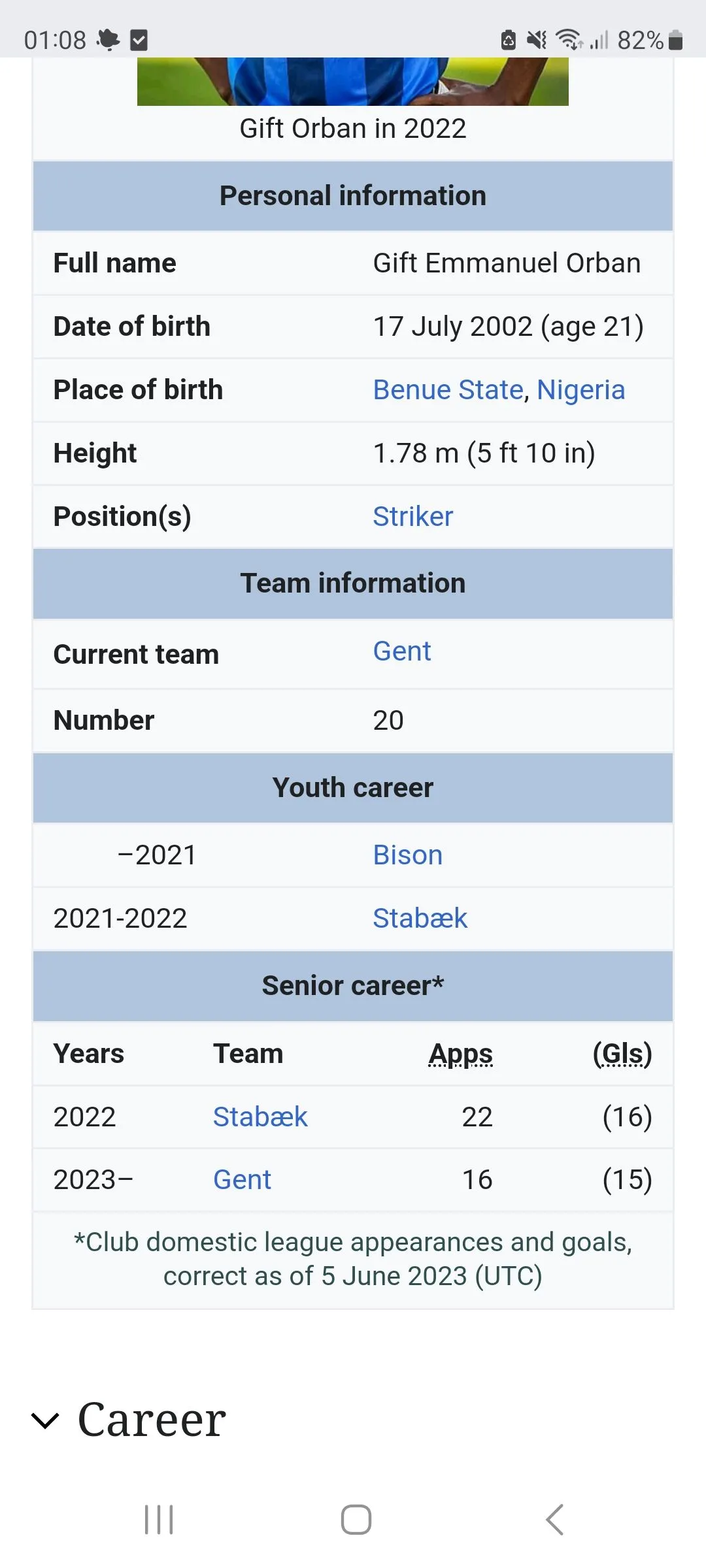Viewport: 706px width, 1568px height.
Task: Tap the player photo of Gift Orban
Action: [x=352, y=82]
